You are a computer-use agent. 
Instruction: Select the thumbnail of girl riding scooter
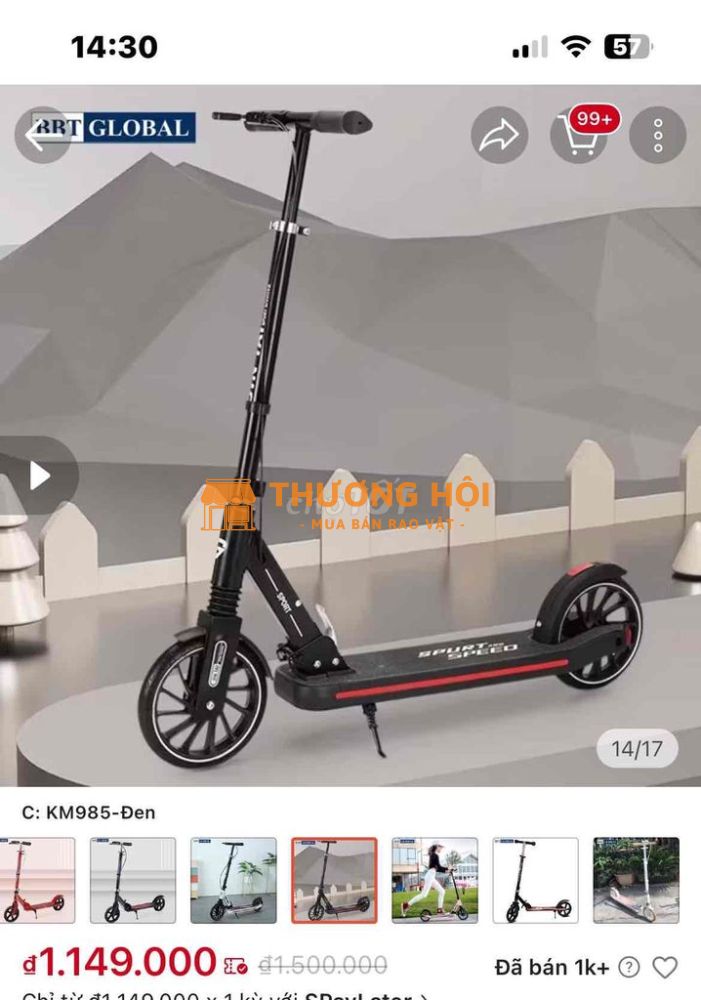(x=434, y=880)
